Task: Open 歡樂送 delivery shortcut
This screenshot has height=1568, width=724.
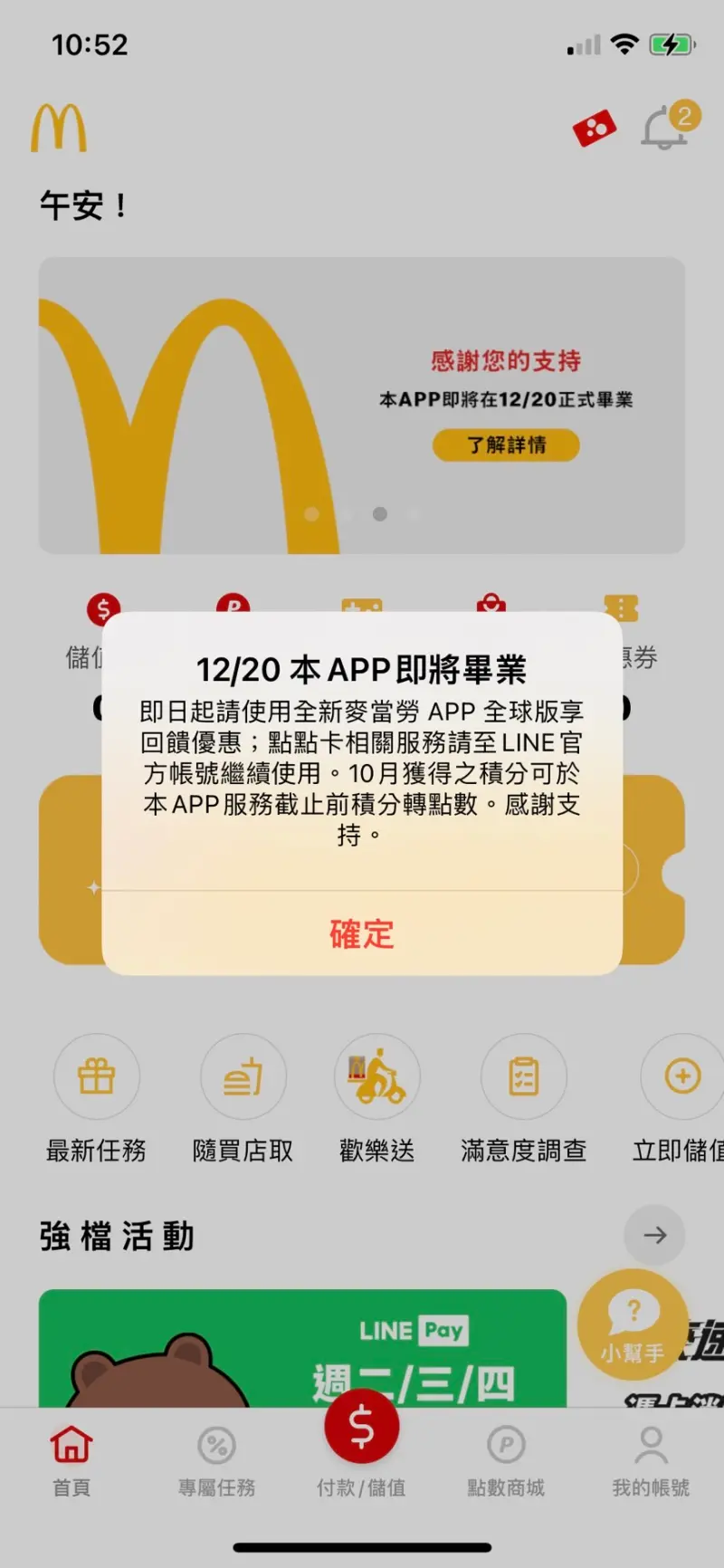Action: (376, 1099)
